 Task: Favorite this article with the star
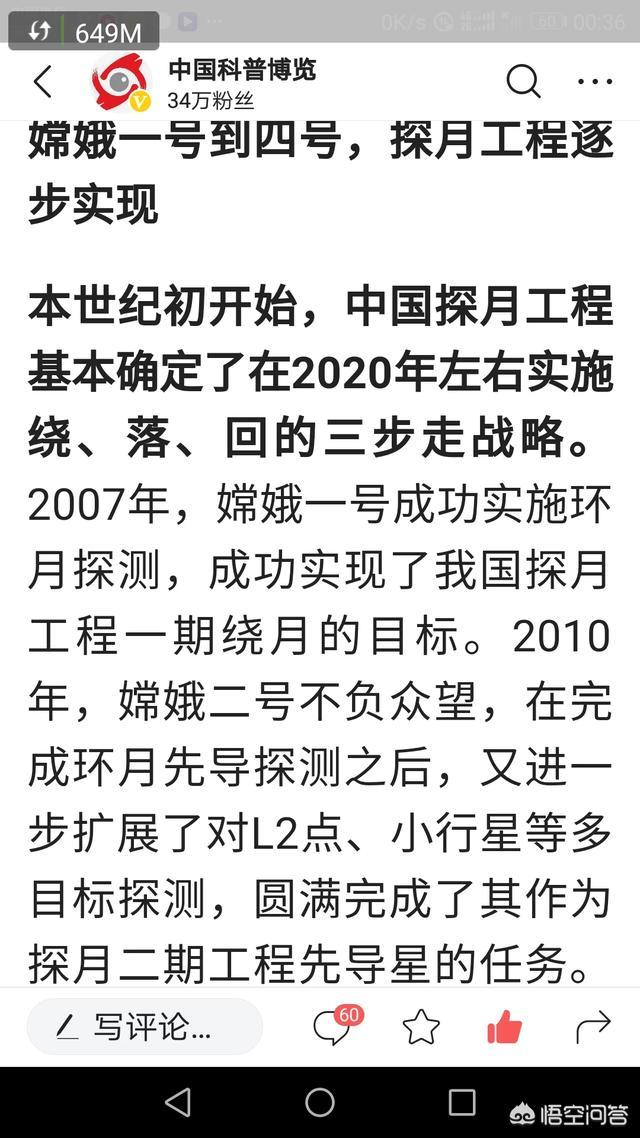[x=420, y=1026]
